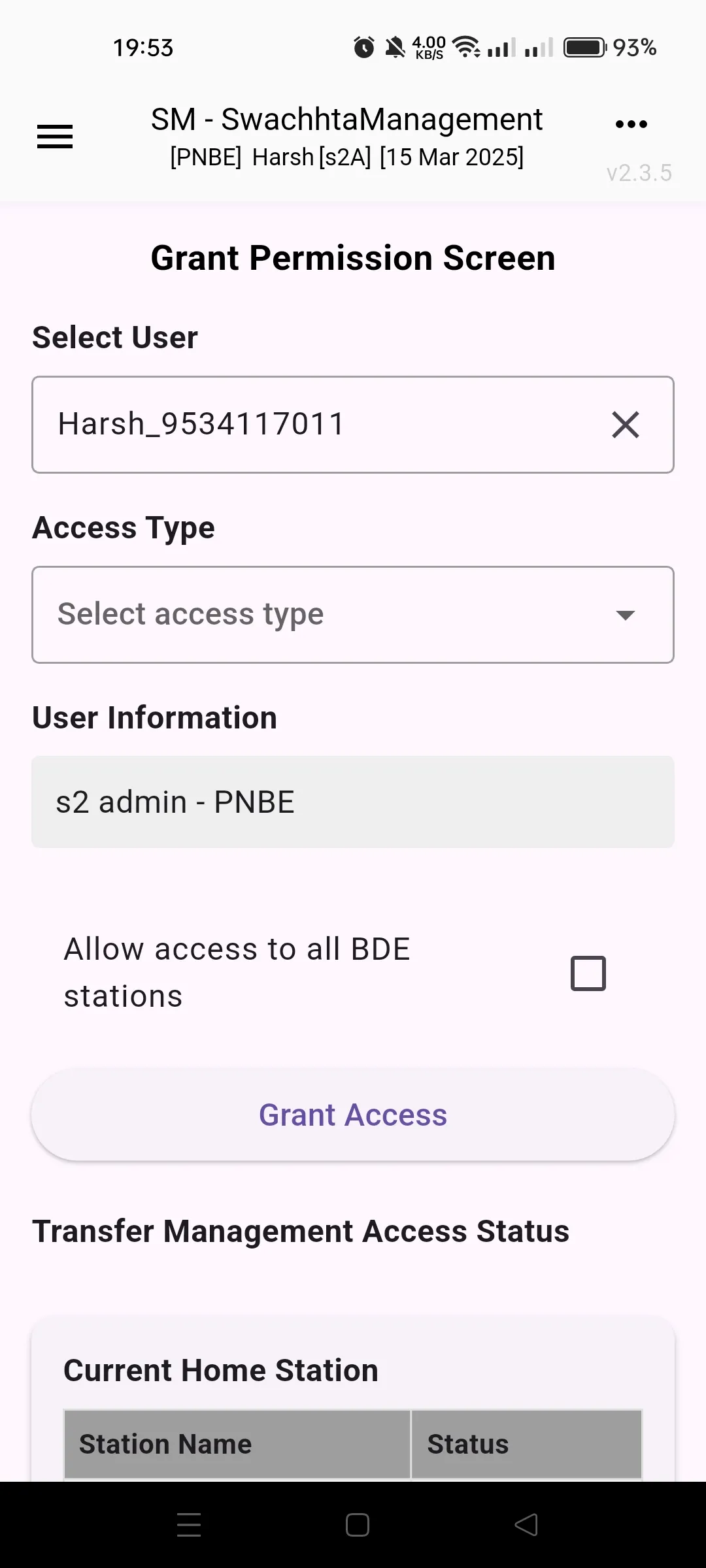Tap the battery level indicator
Viewport: 706px width, 1568px height.
click(x=585, y=46)
